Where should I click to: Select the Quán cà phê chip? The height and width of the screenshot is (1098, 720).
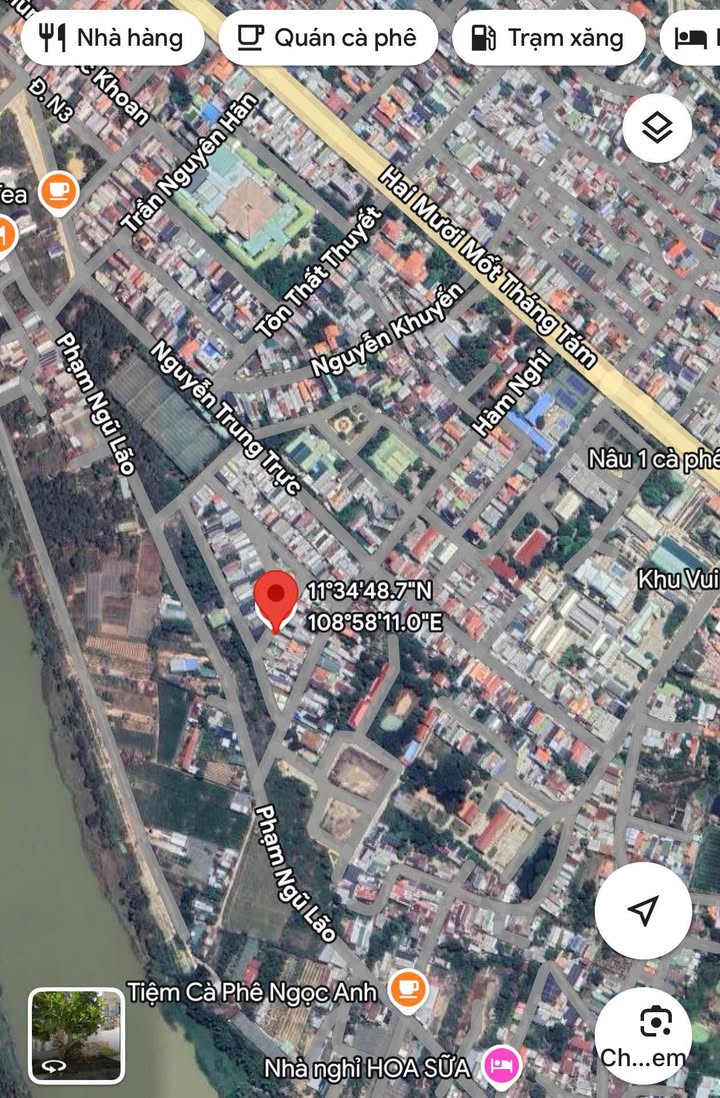coord(328,38)
